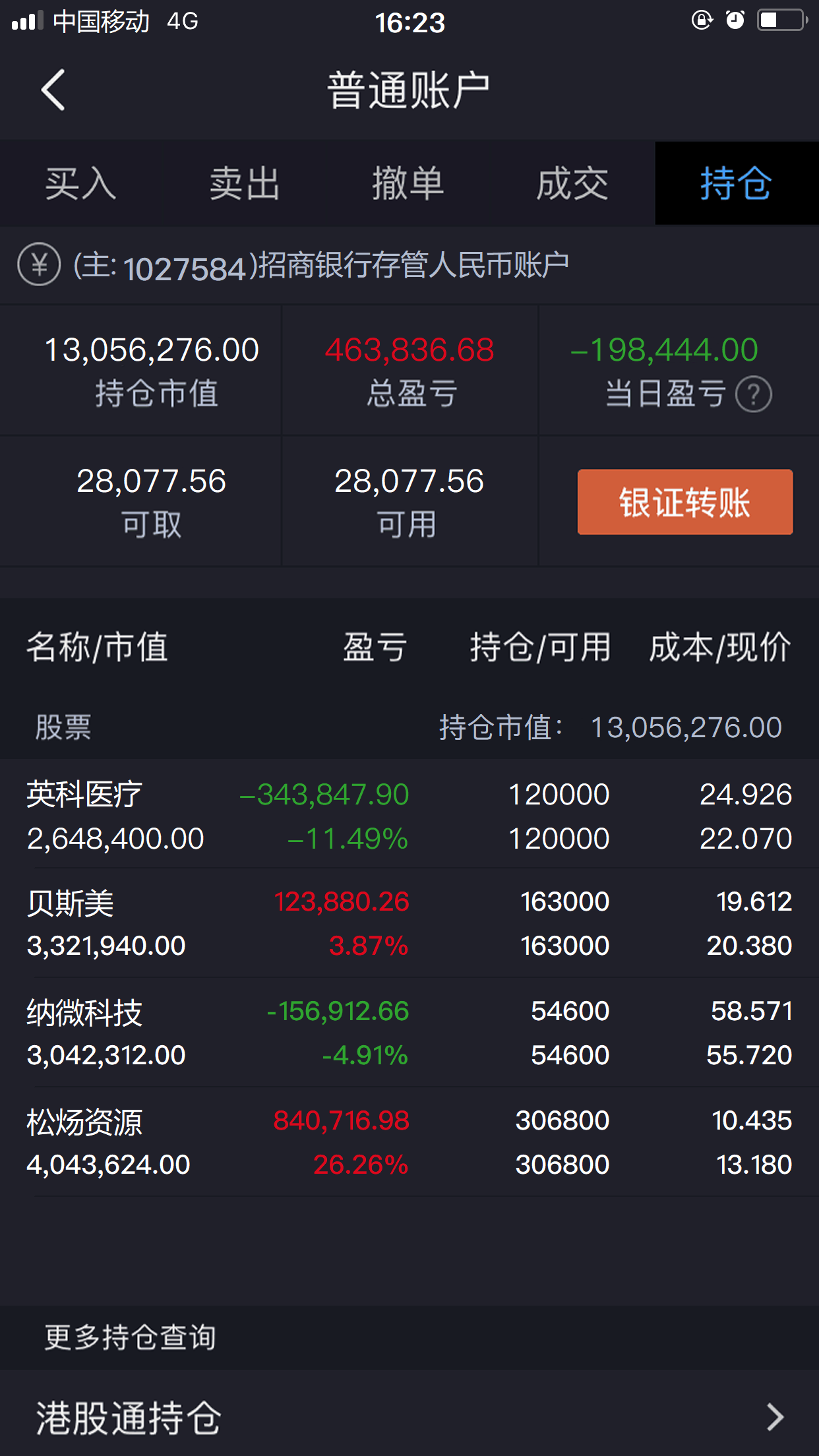Open 银证转账 transfer

685,502
